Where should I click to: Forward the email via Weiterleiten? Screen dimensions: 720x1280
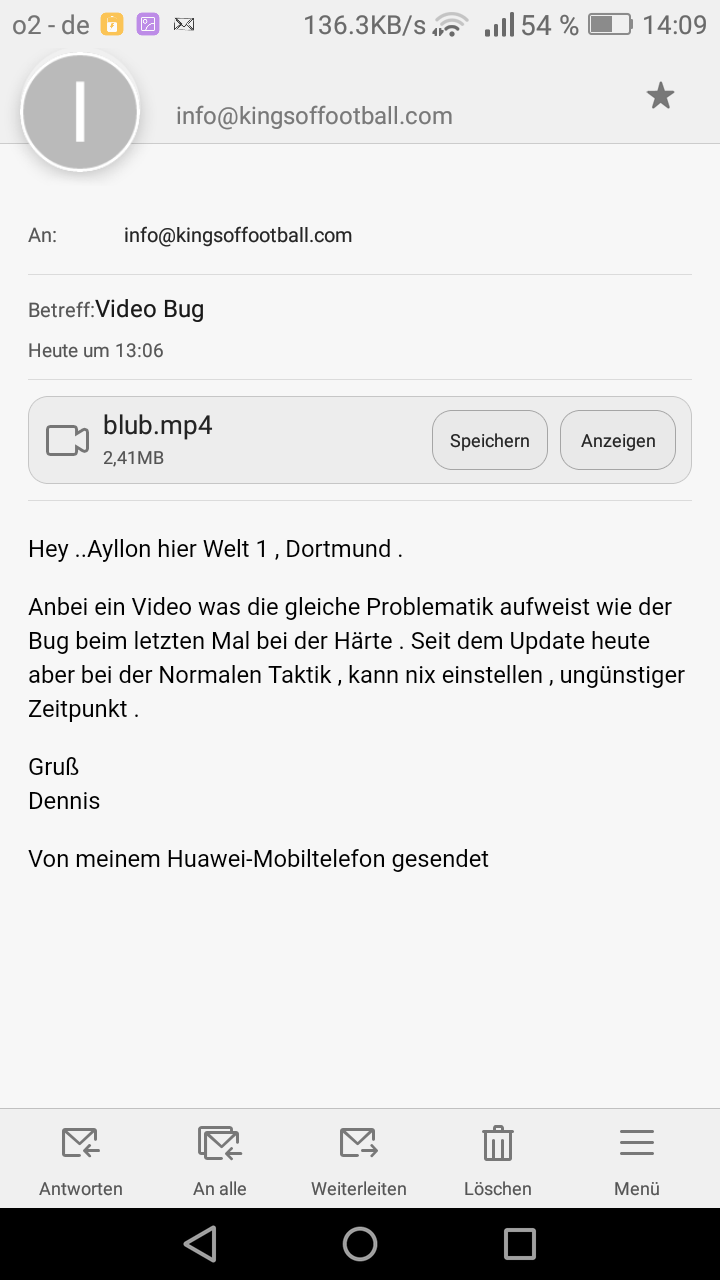(358, 1158)
